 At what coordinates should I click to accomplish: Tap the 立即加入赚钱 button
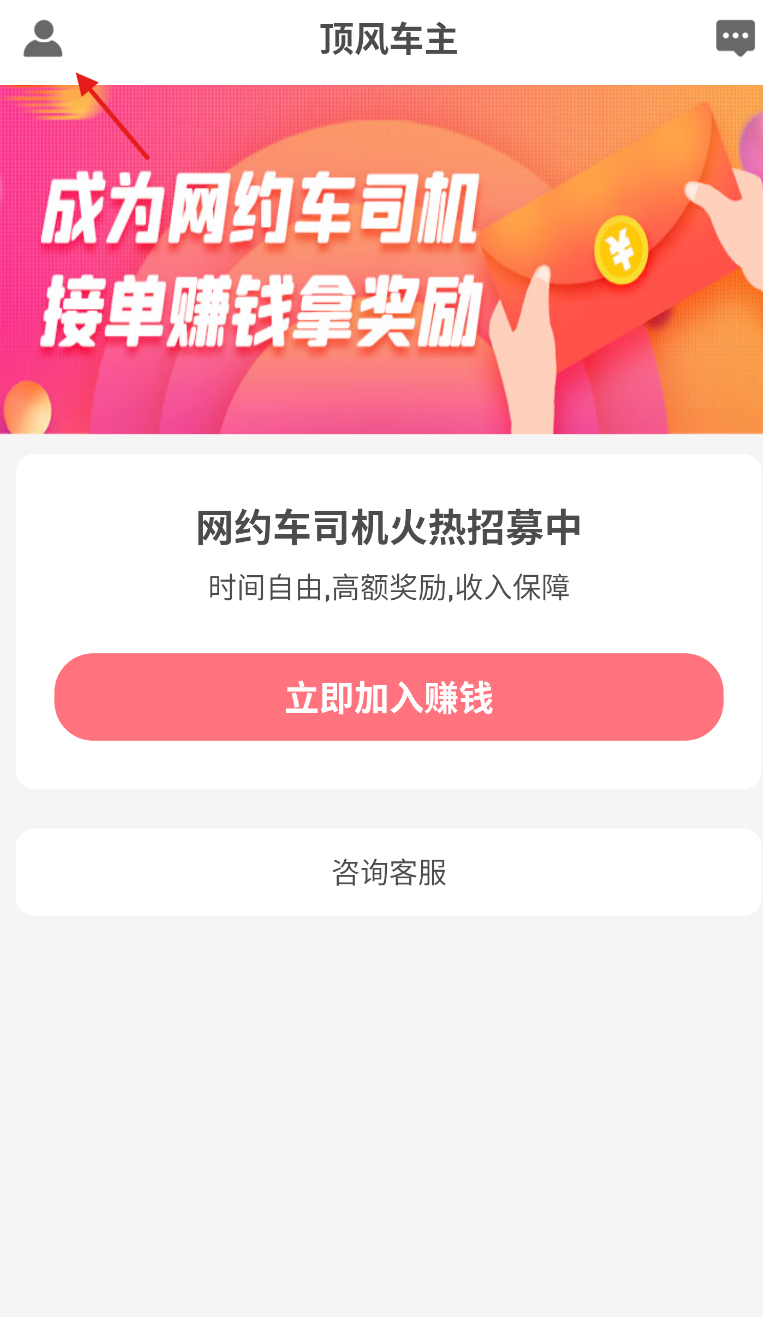(x=388, y=697)
